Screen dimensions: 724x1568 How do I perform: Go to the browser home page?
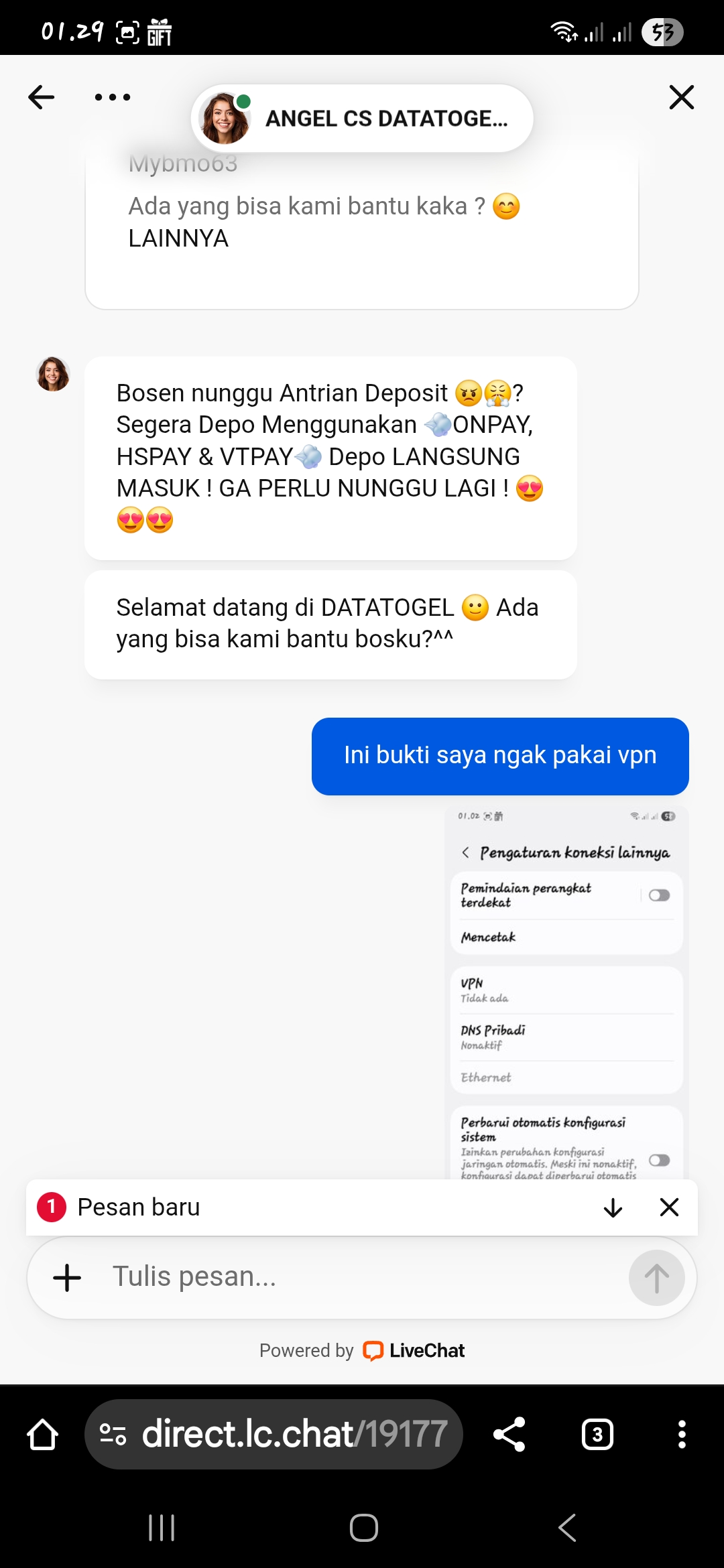[x=43, y=1435]
